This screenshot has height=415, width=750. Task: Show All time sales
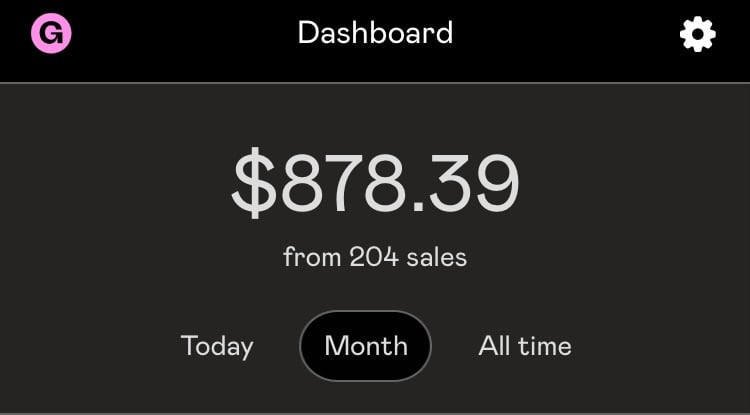525,346
